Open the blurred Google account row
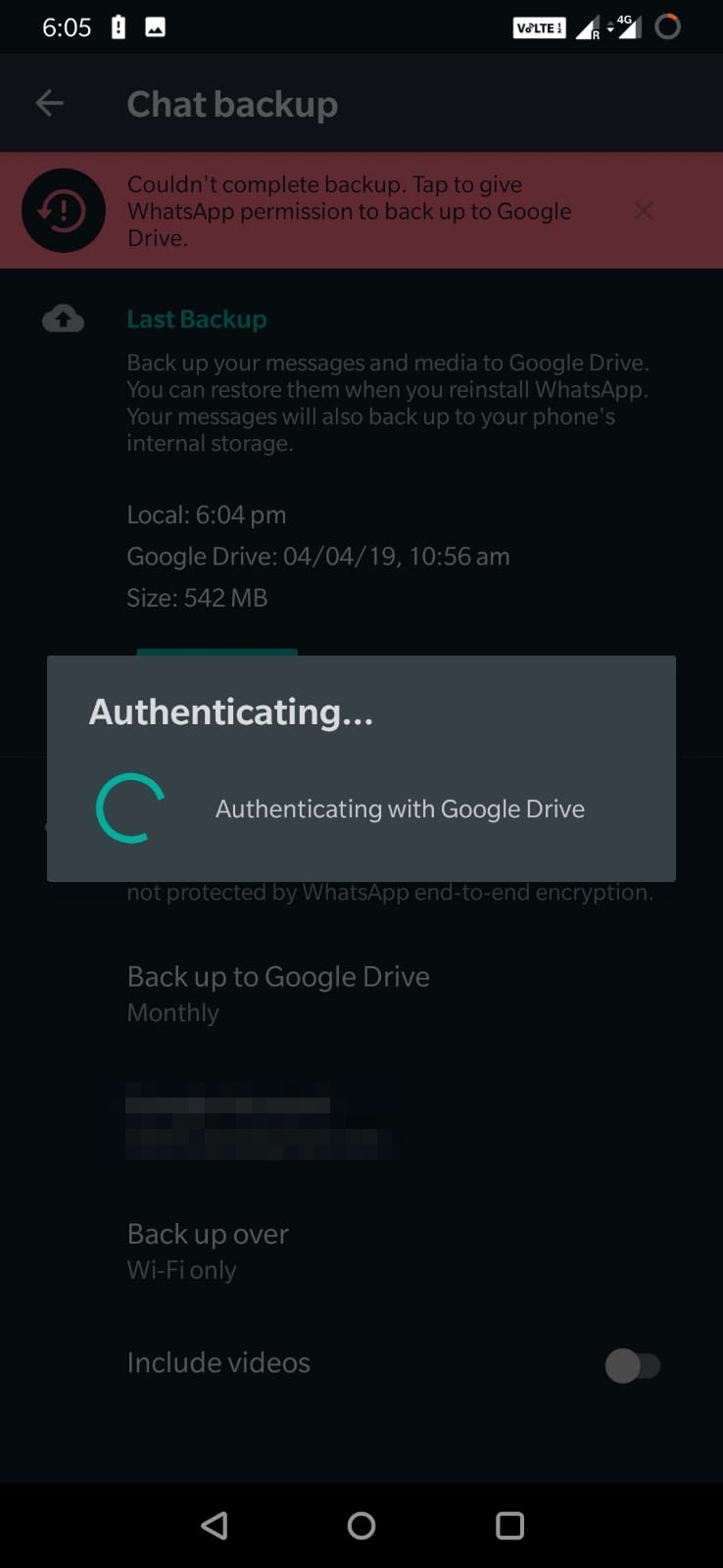The width and height of the screenshot is (723, 1568). 361,1122
